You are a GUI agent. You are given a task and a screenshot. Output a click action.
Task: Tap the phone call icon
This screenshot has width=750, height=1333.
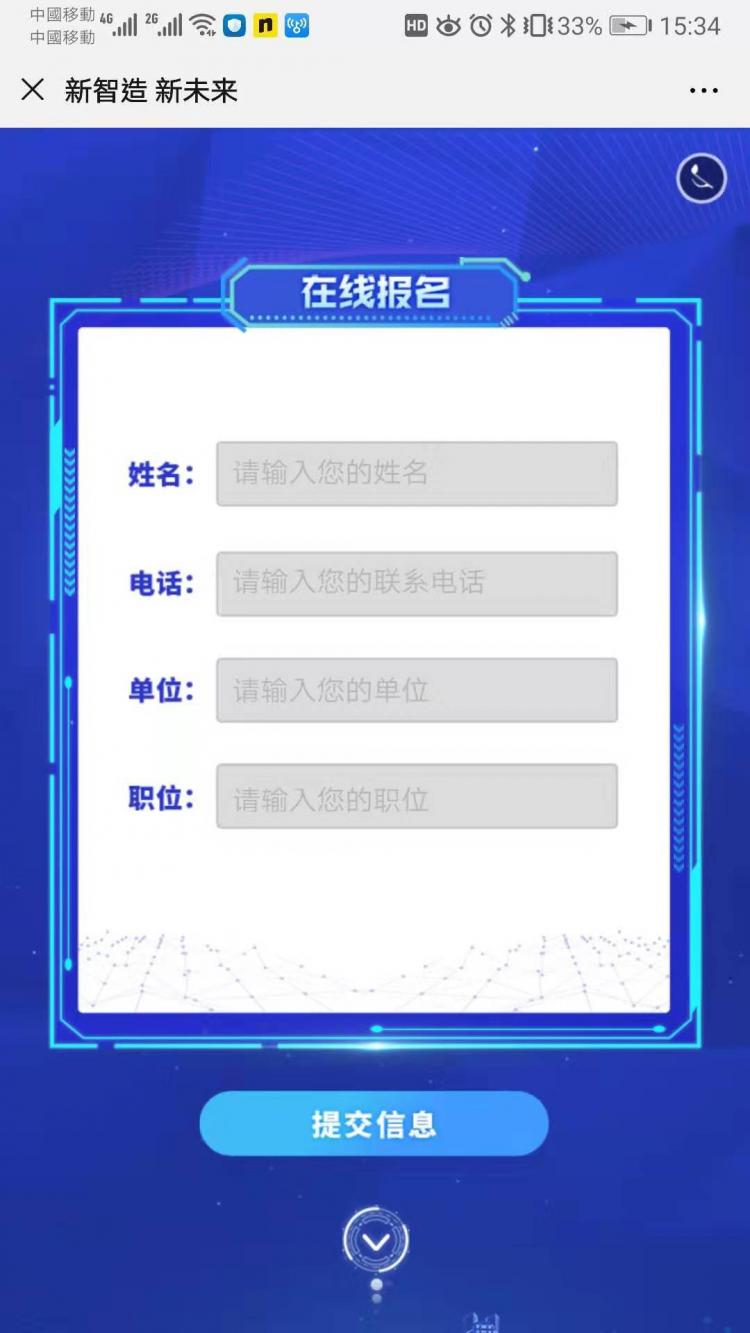(x=701, y=179)
